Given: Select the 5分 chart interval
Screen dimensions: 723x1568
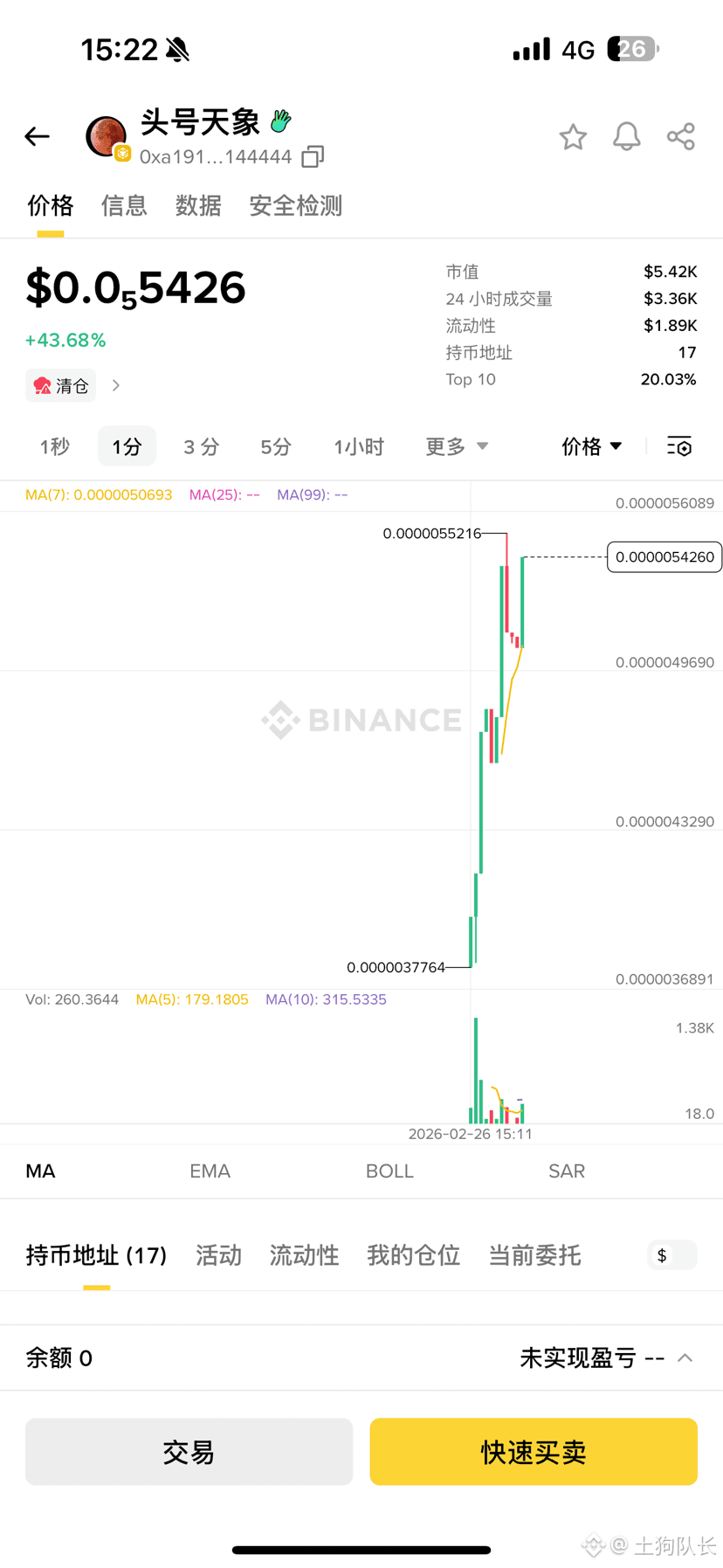Looking at the screenshot, I should 275,447.
